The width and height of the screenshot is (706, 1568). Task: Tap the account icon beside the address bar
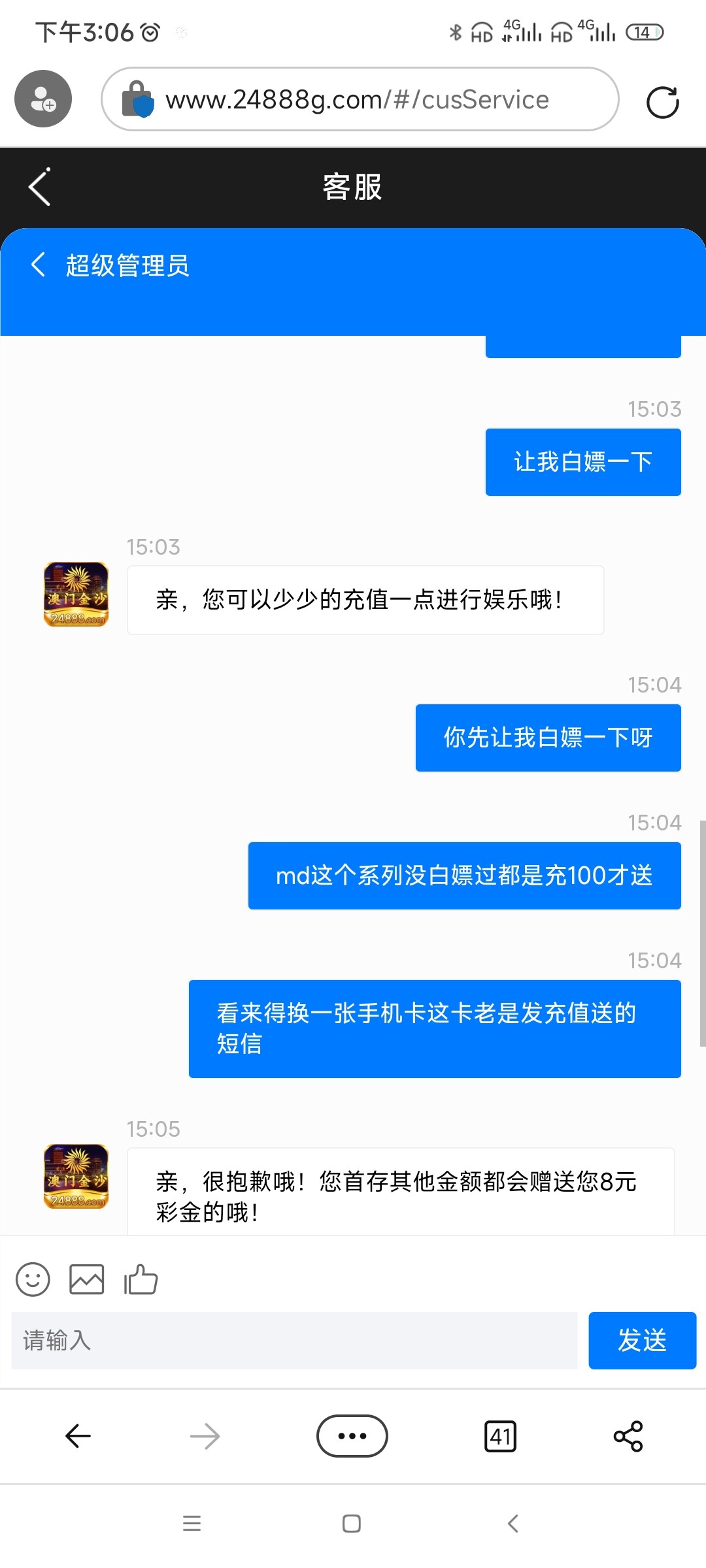click(43, 99)
